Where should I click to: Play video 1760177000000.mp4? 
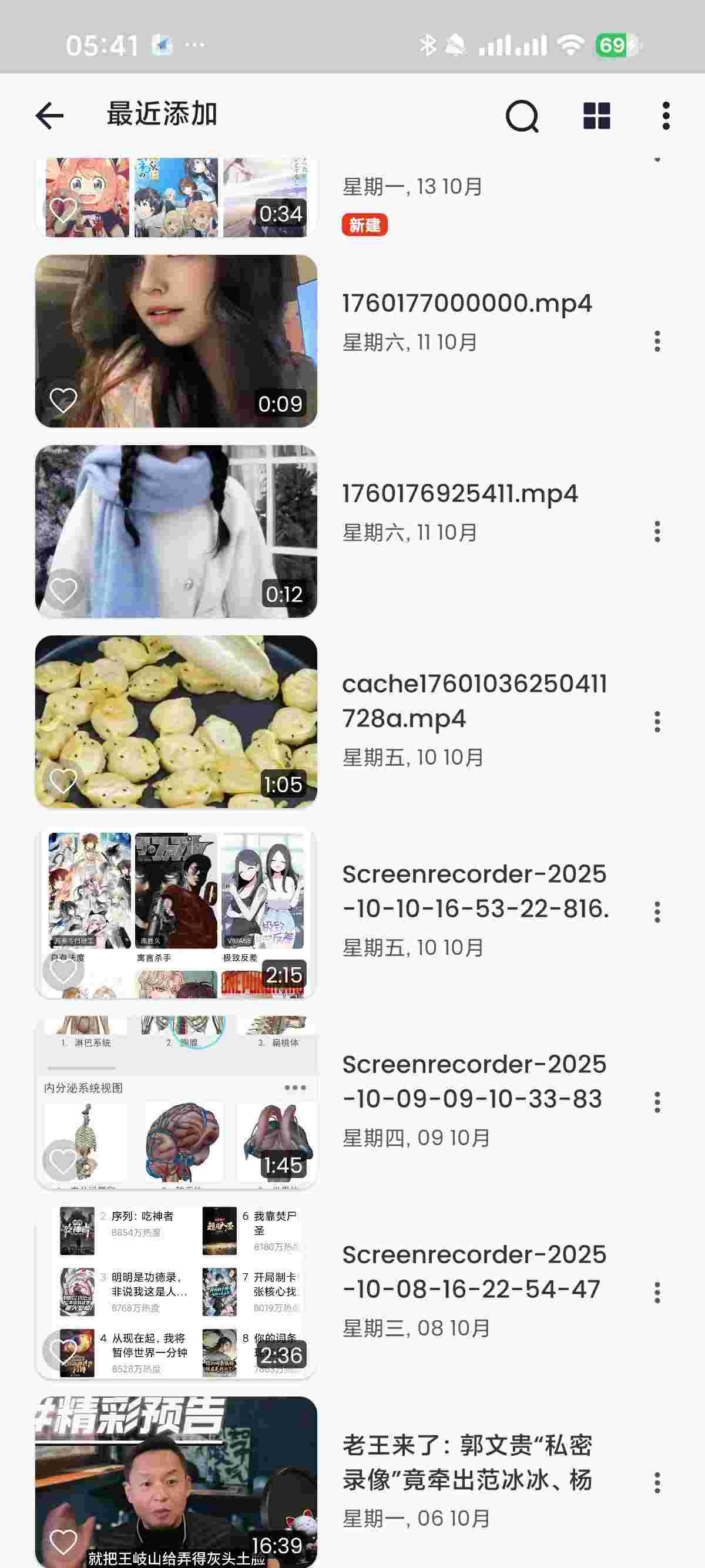pyautogui.click(x=176, y=341)
